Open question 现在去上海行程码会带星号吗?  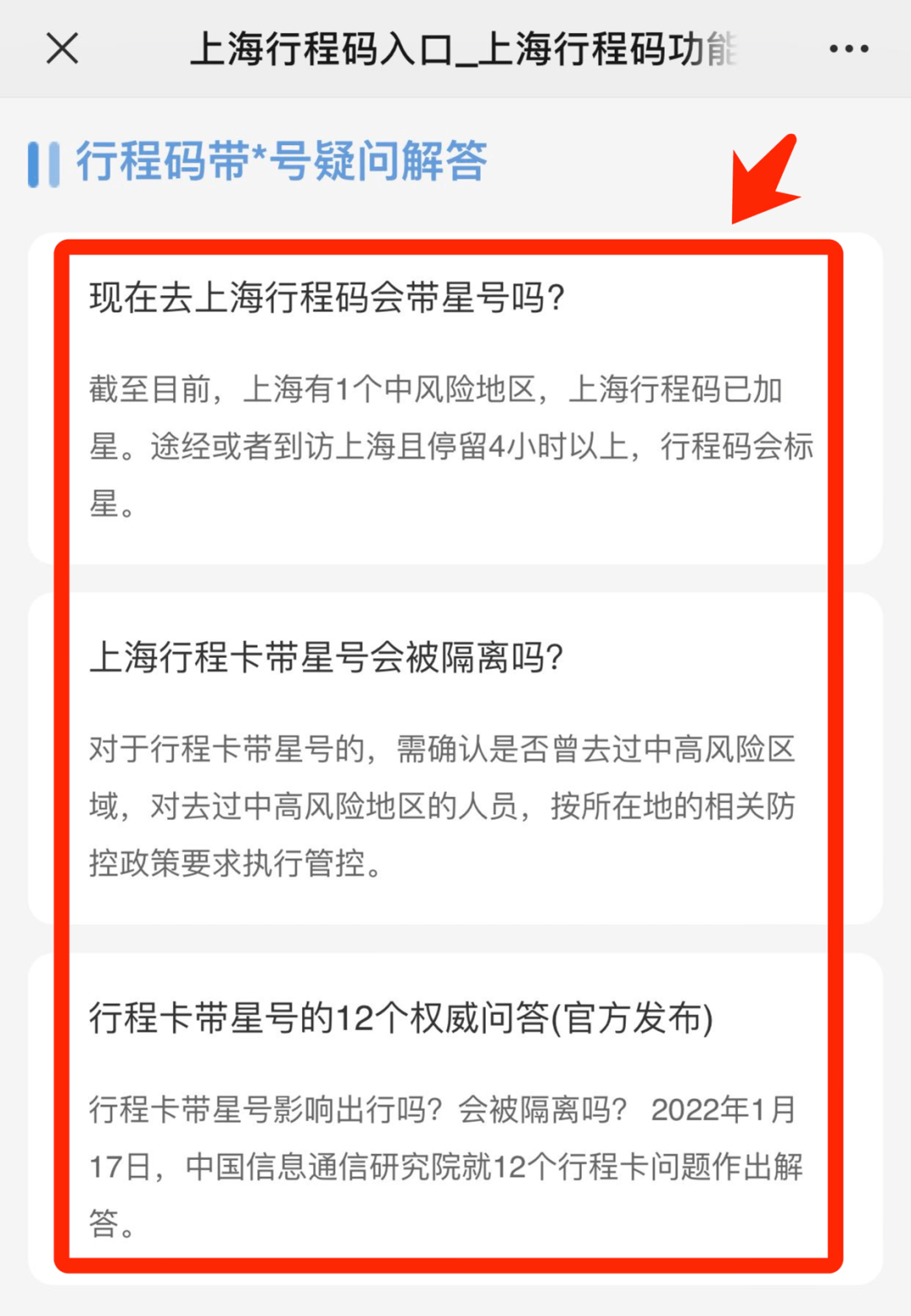pos(327,297)
